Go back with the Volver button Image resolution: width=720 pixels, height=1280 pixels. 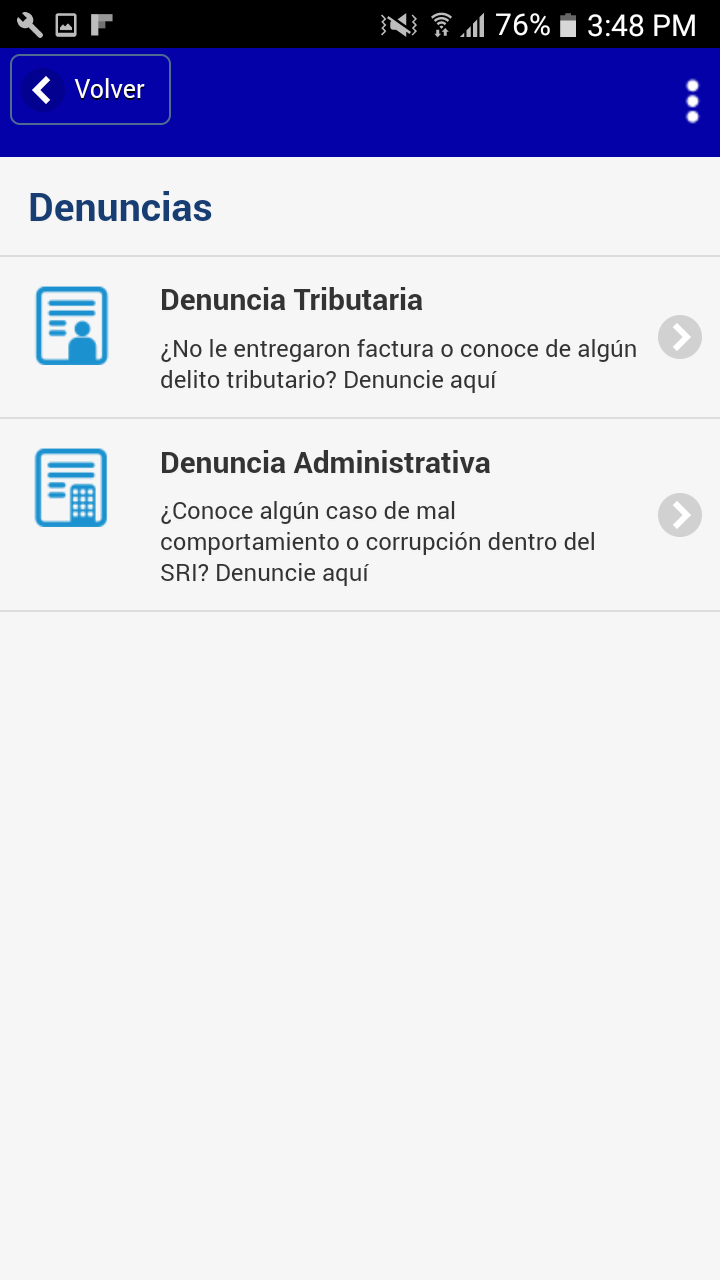pos(90,90)
